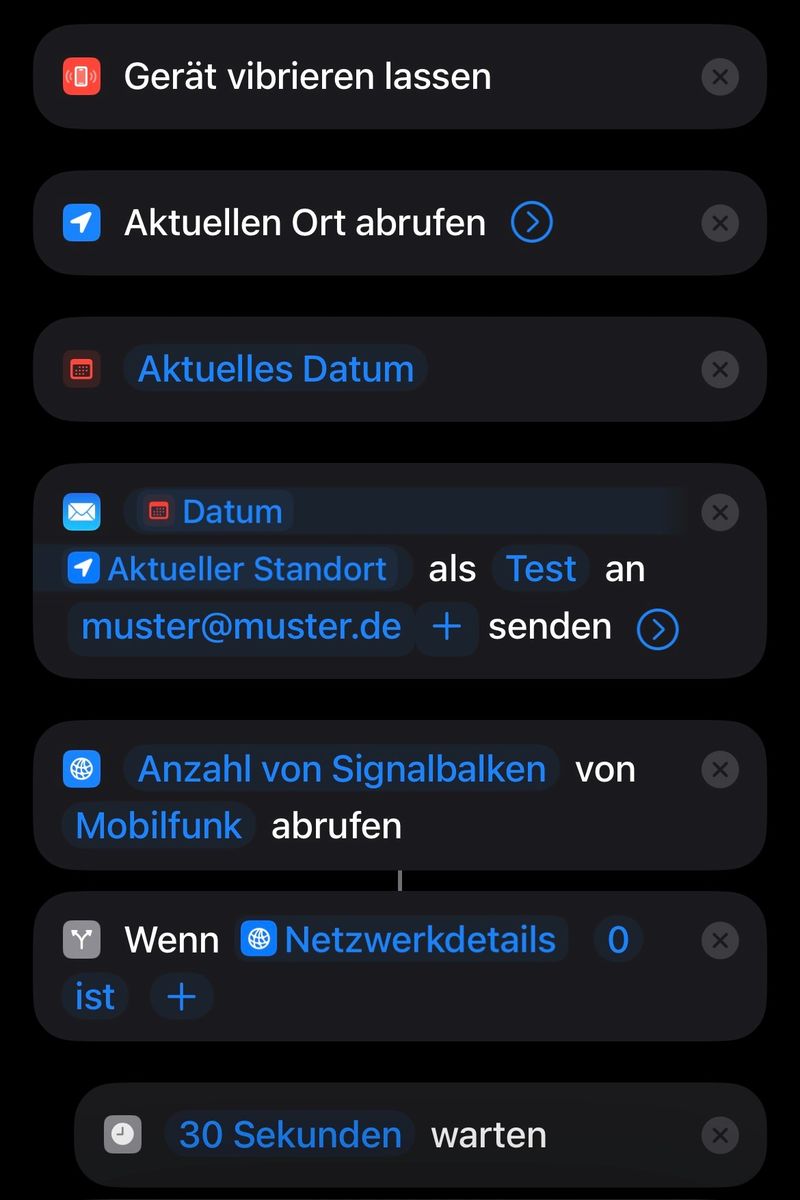This screenshot has height=1200, width=800.
Task: Delete the 'Aktuellen Ort abrufen' action
Action: pyautogui.click(x=719, y=223)
